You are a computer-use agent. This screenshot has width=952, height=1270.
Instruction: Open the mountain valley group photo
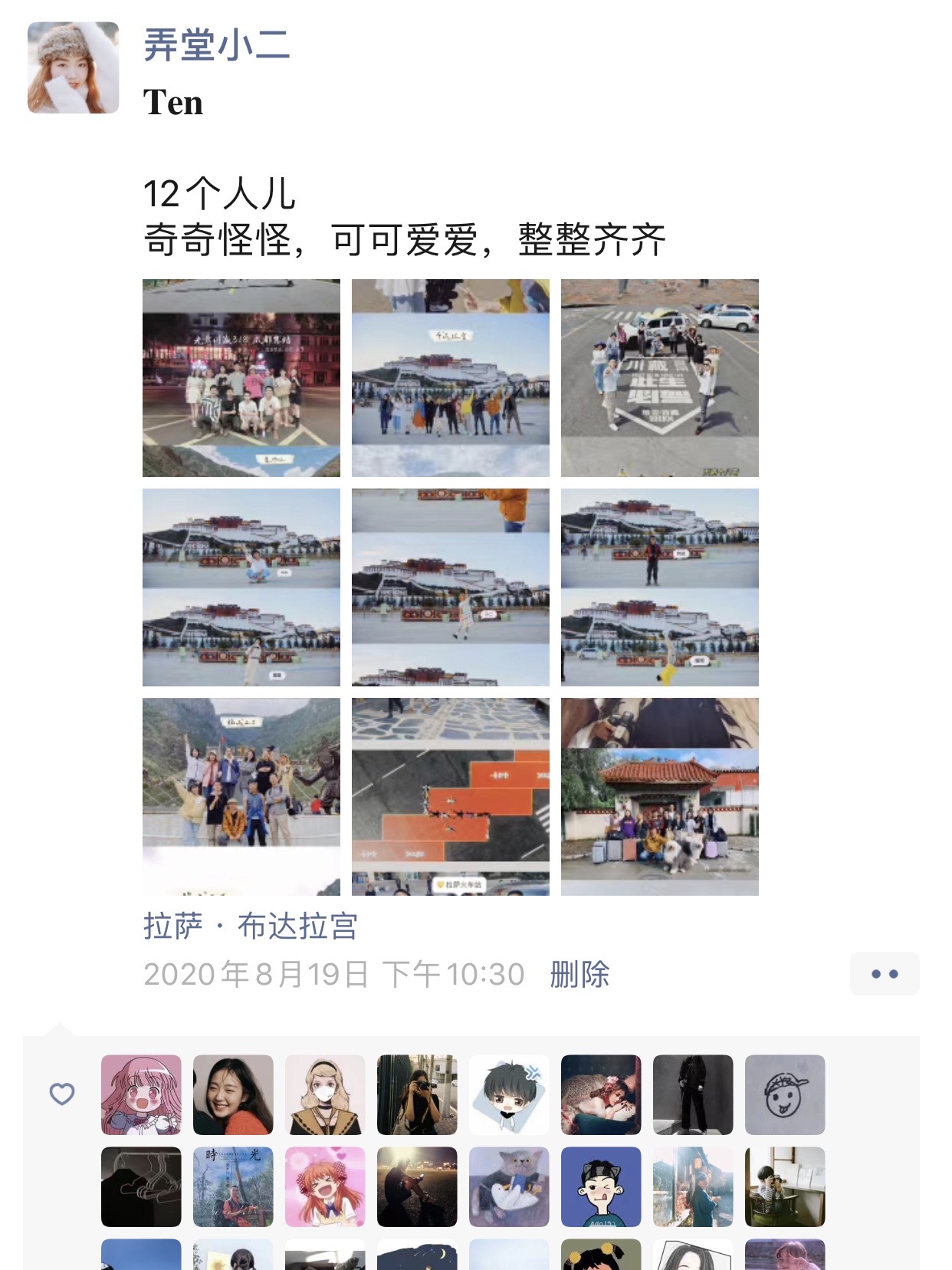(x=241, y=797)
